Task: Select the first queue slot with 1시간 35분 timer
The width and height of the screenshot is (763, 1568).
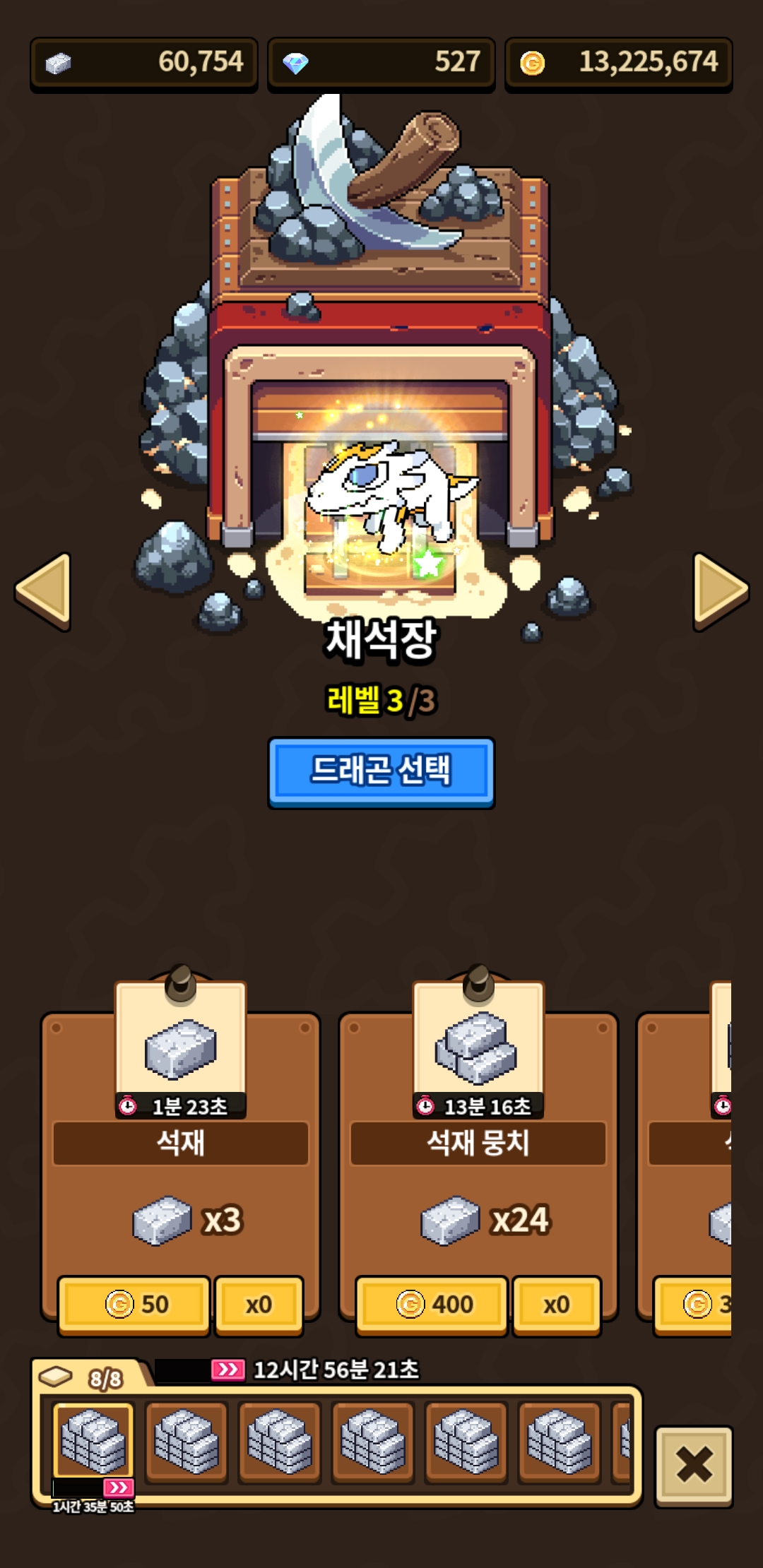Action: (x=93, y=1441)
